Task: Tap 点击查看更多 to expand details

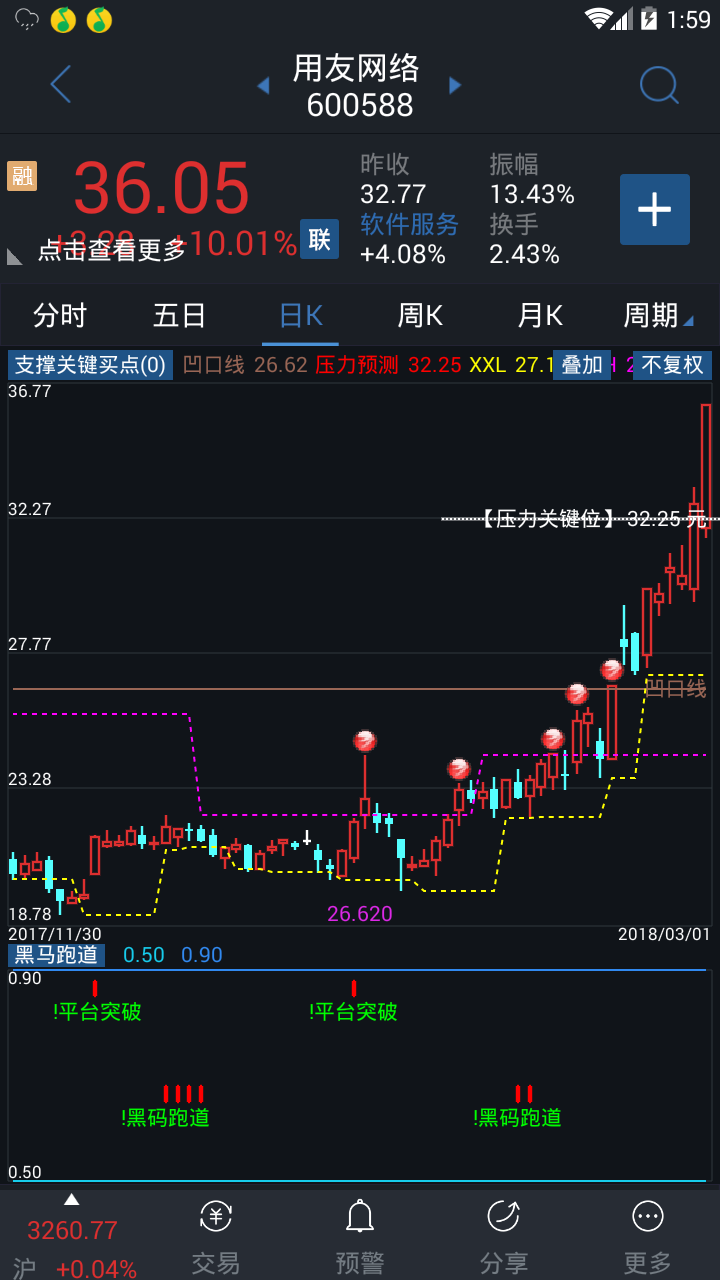Action: [x=112, y=250]
